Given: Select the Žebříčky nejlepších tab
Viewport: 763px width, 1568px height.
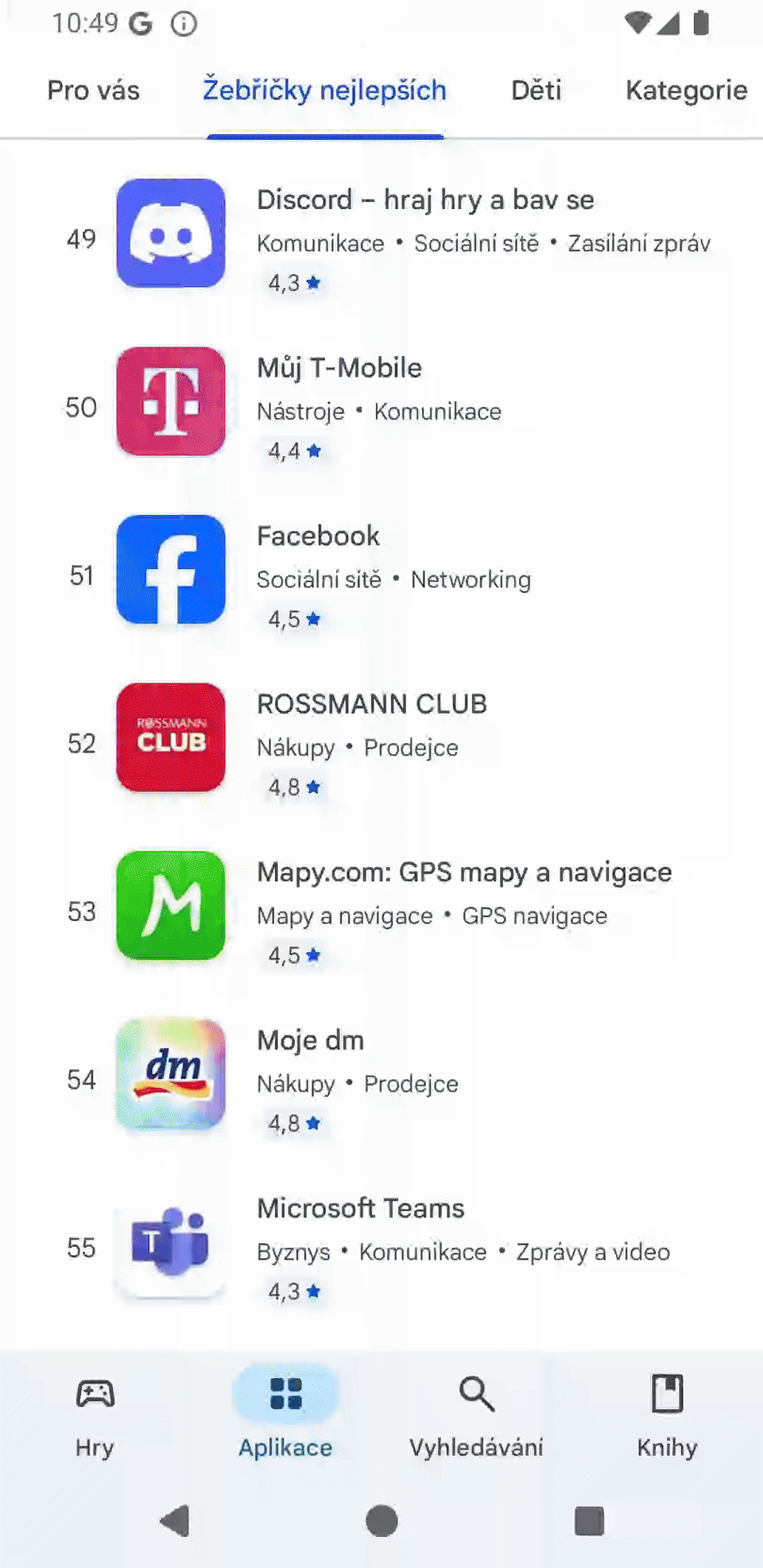Looking at the screenshot, I should [x=324, y=90].
